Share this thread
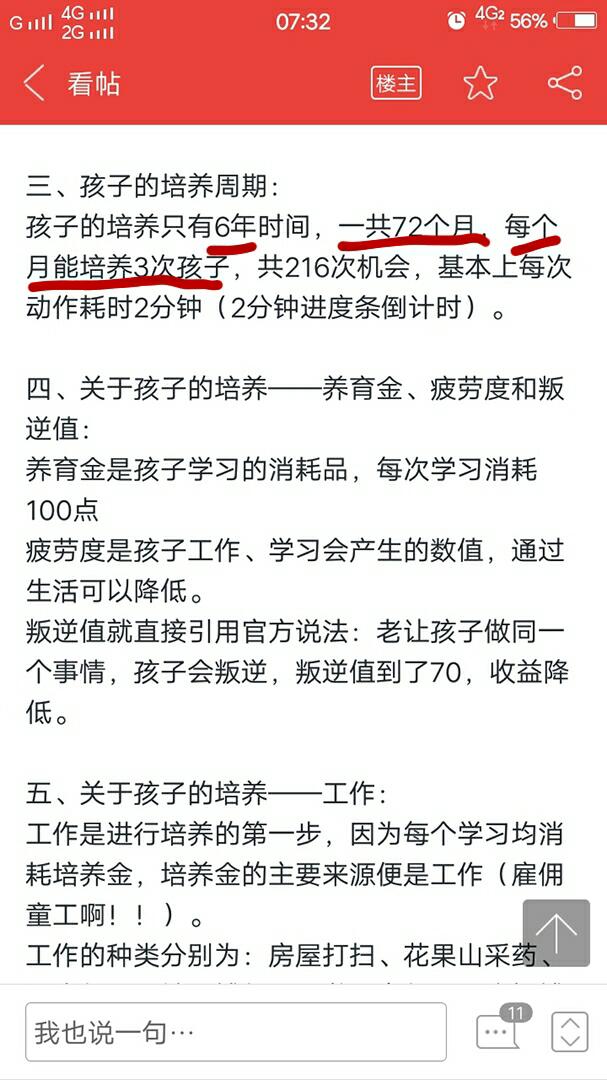The width and height of the screenshot is (607, 1080). coord(565,83)
